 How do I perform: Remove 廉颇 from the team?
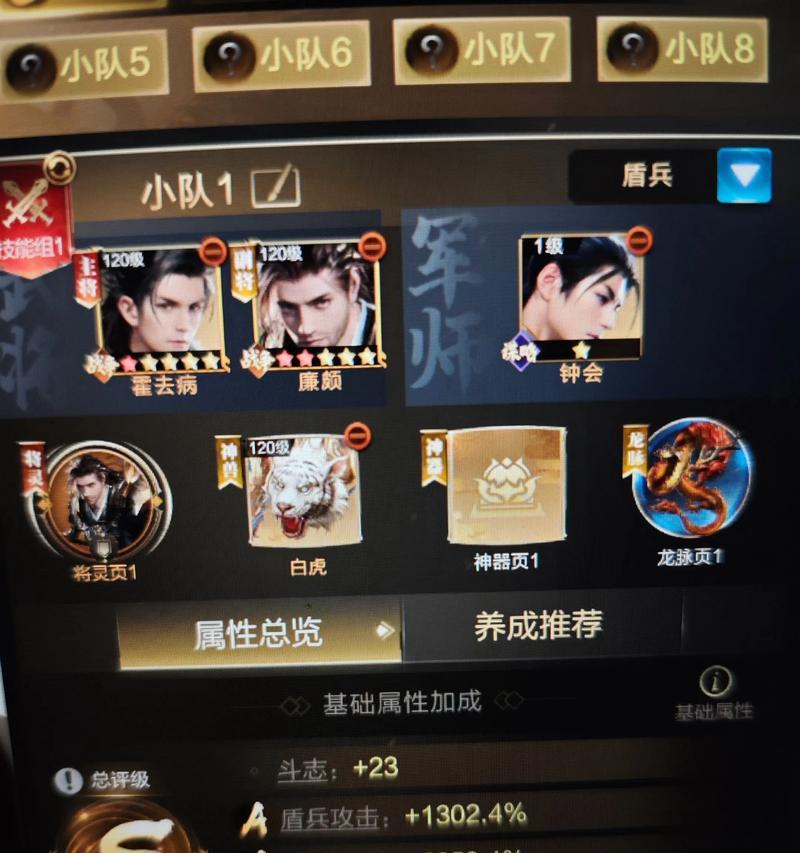(x=372, y=246)
